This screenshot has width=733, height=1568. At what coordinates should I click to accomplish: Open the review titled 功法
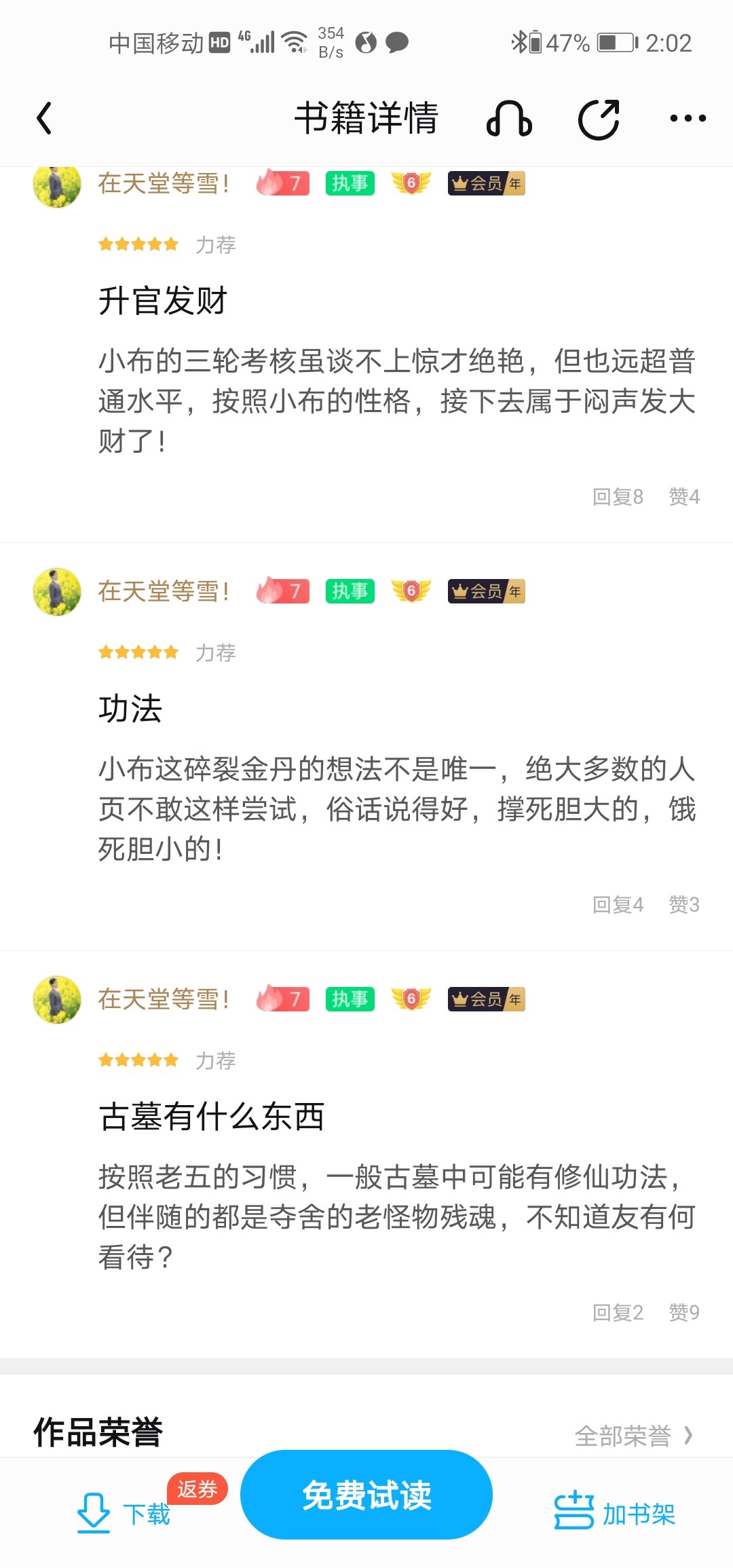click(x=130, y=709)
